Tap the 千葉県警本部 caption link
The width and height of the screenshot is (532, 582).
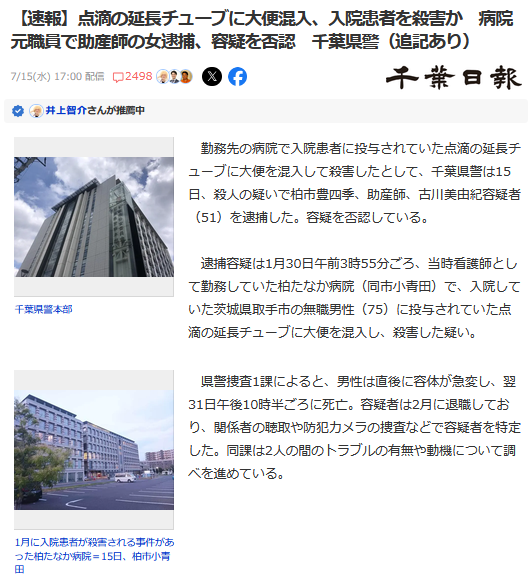pyautogui.click(x=43, y=309)
